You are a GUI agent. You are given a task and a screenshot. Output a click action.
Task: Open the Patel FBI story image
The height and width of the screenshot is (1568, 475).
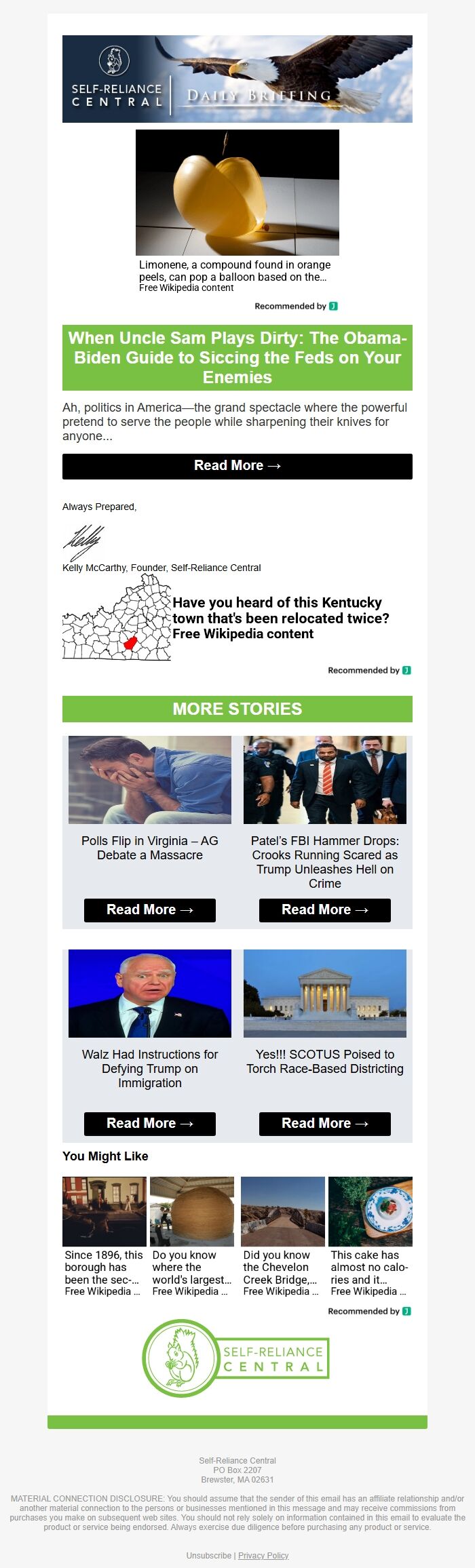[324, 780]
